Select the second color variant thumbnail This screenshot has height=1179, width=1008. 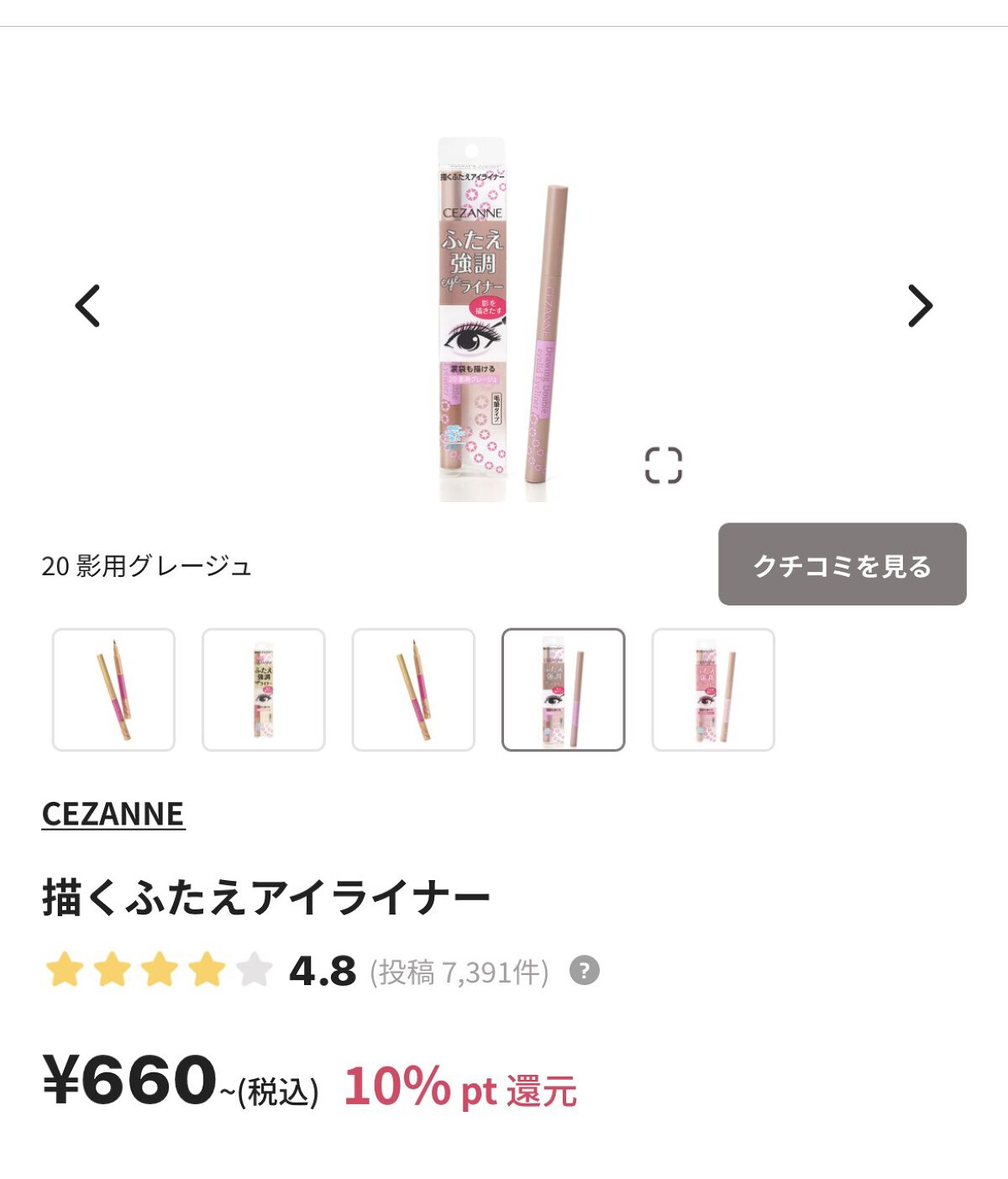(263, 689)
